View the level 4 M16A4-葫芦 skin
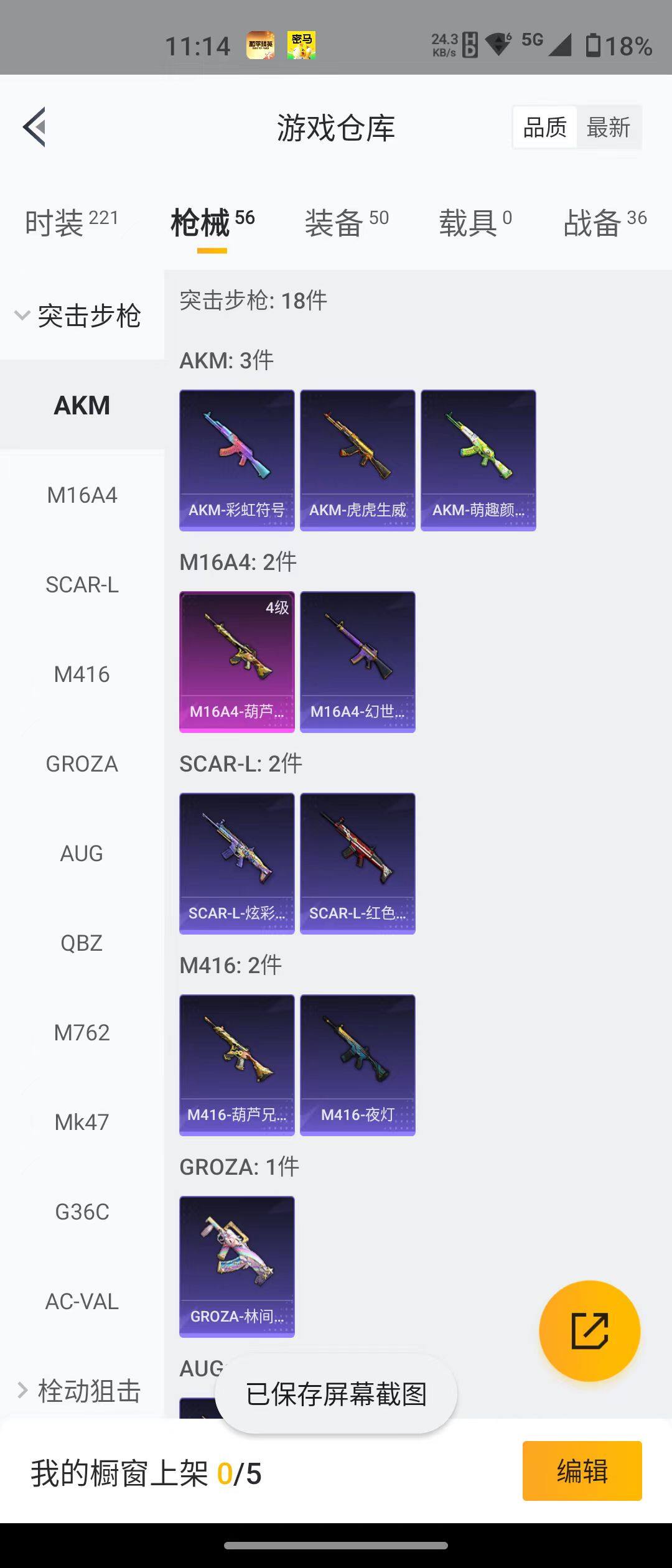The image size is (672, 1568). [236, 661]
